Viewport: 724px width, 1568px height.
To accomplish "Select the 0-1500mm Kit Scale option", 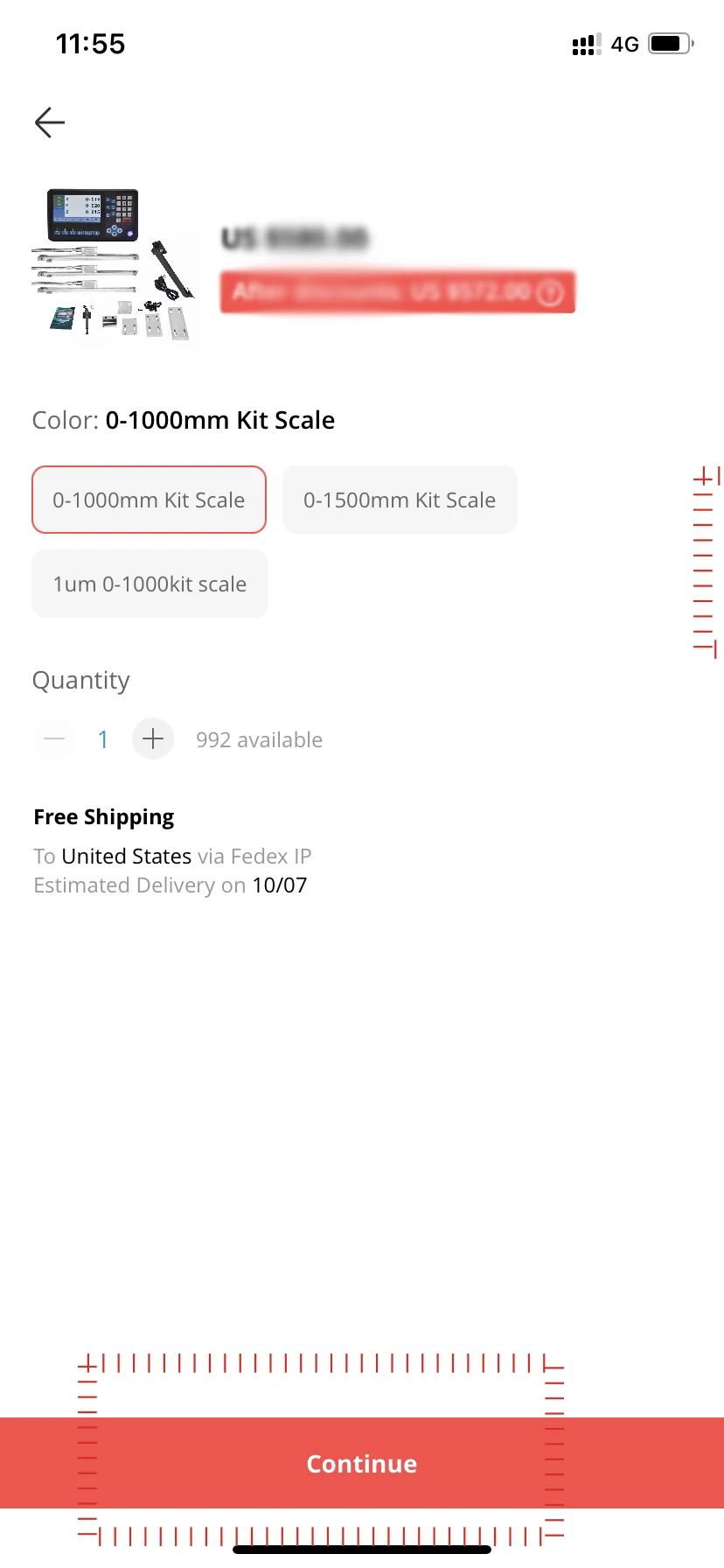I will tap(399, 500).
